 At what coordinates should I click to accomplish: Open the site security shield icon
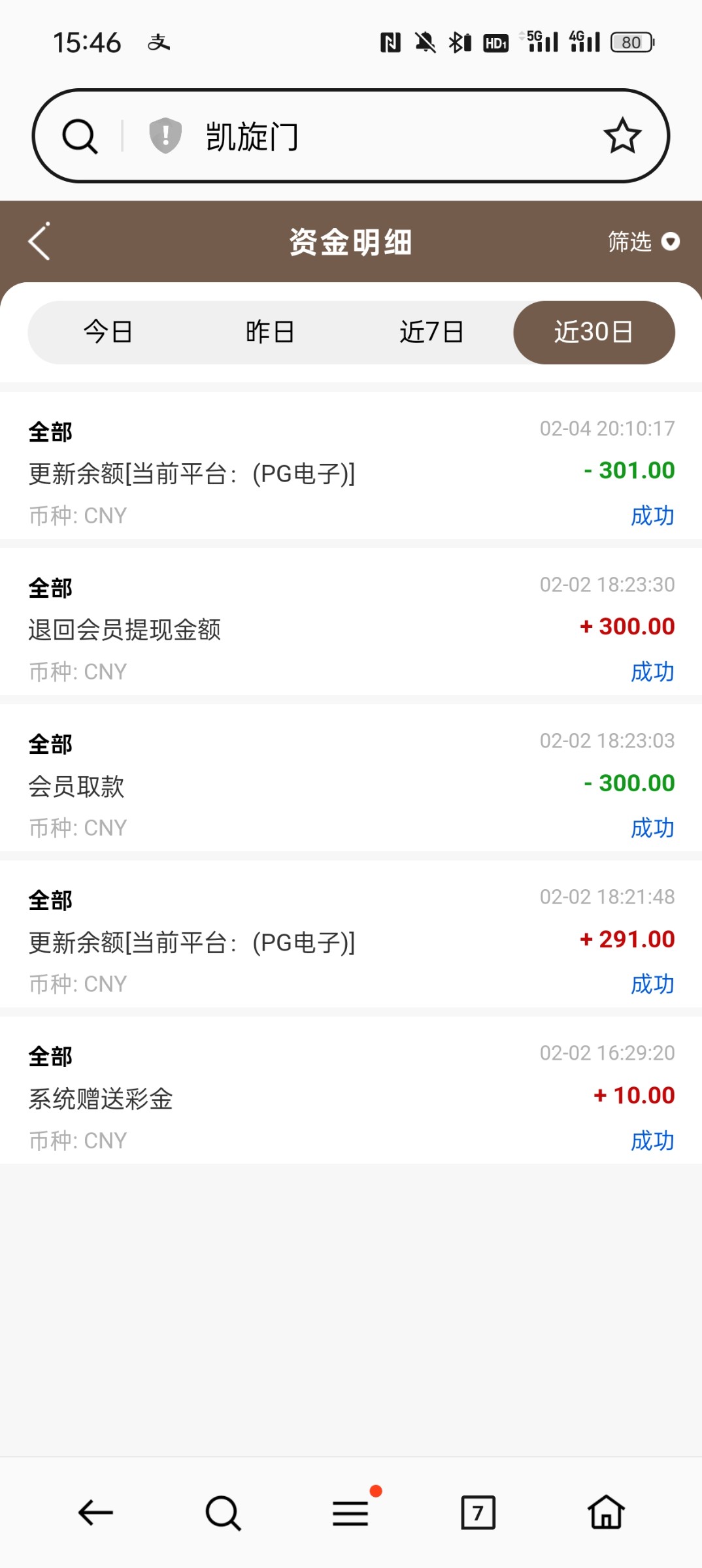165,136
